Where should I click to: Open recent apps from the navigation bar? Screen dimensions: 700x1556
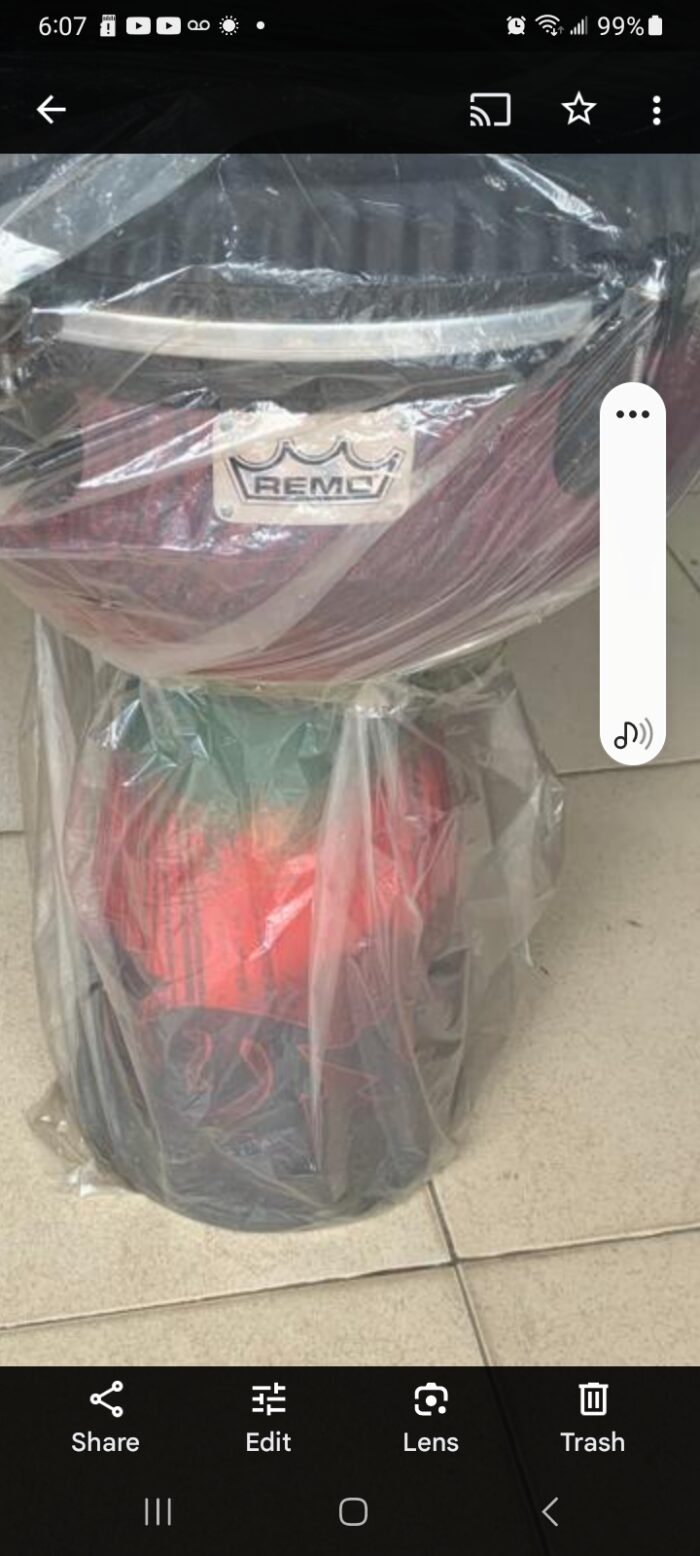coord(158,1511)
